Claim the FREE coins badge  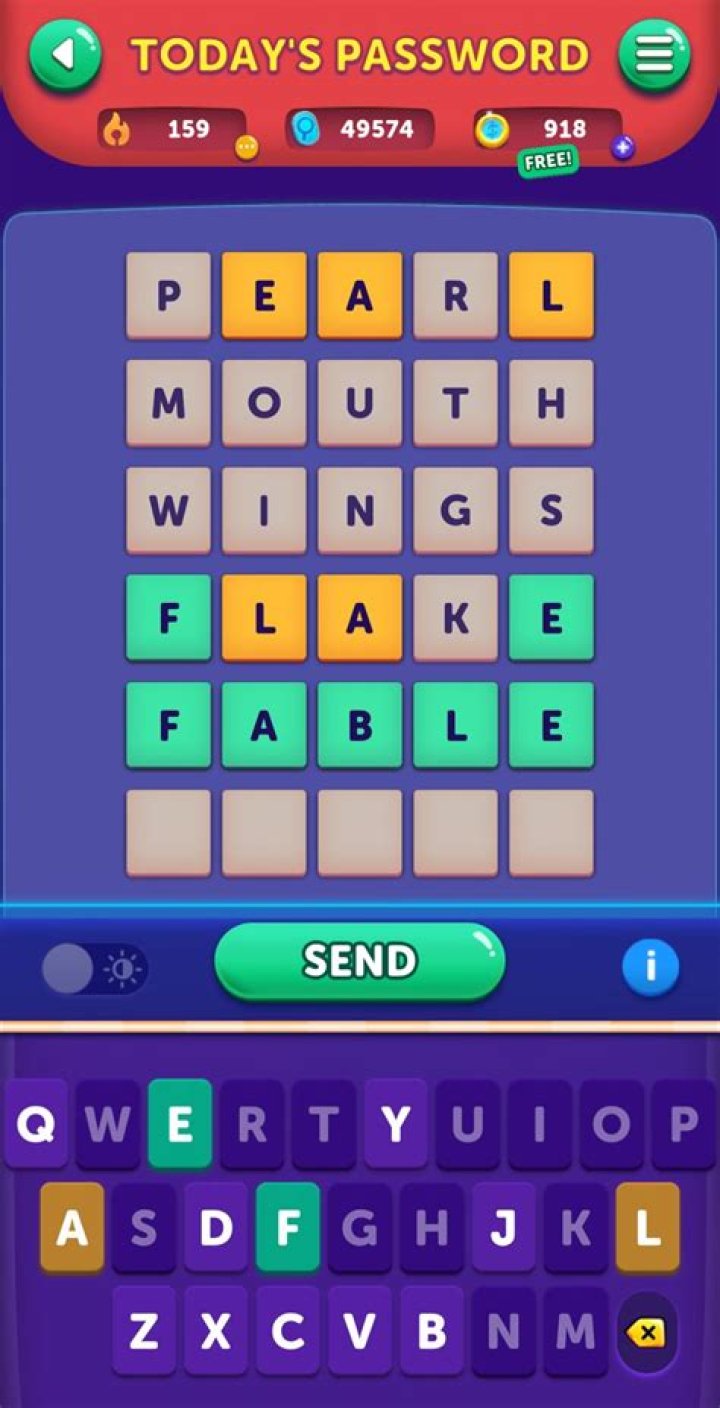(x=548, y=161)
